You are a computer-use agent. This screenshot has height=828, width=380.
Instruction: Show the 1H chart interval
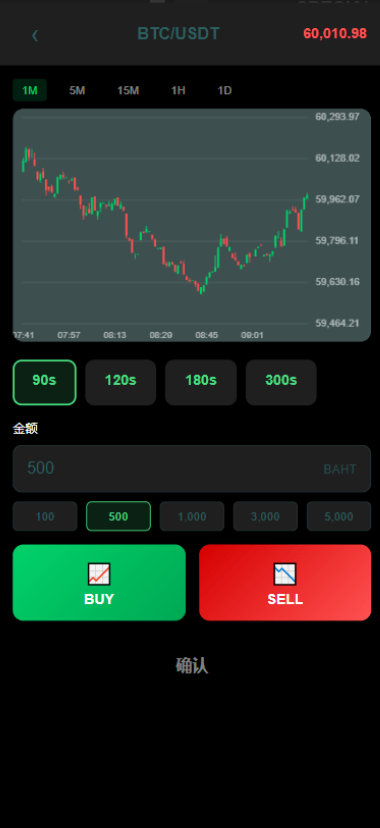(x=178, y=90)
